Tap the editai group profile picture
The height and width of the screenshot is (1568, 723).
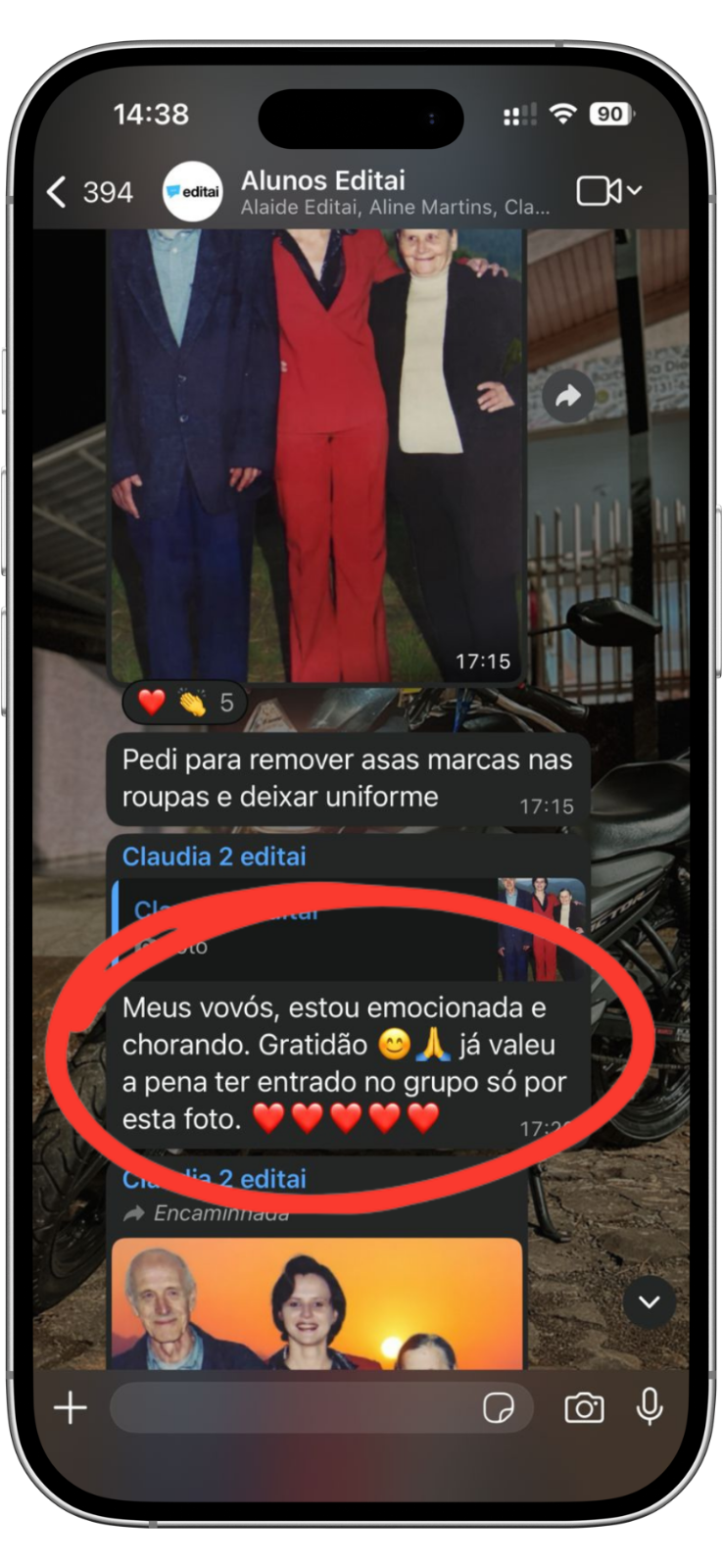tap(192, 191)
